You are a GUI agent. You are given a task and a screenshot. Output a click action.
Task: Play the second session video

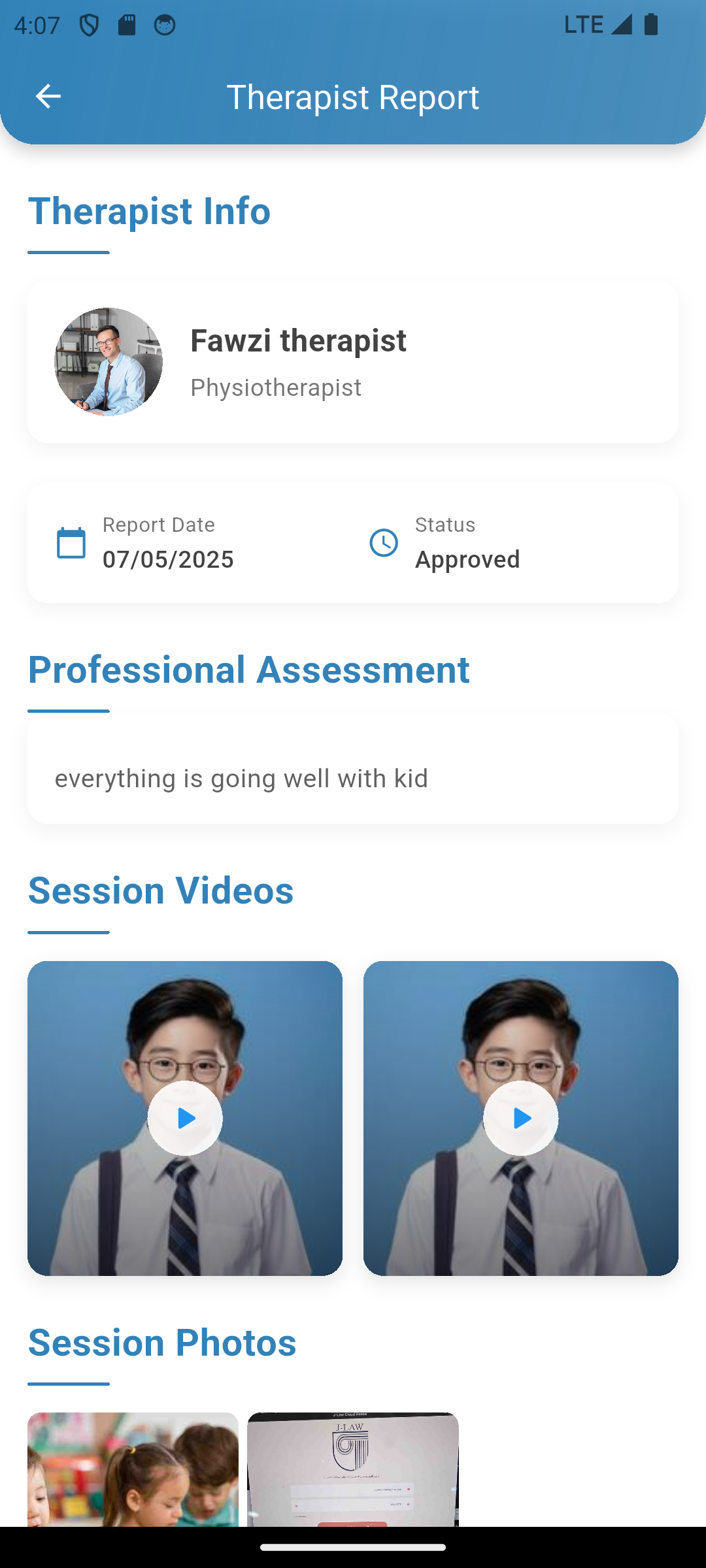click(x=521, y=1118)
